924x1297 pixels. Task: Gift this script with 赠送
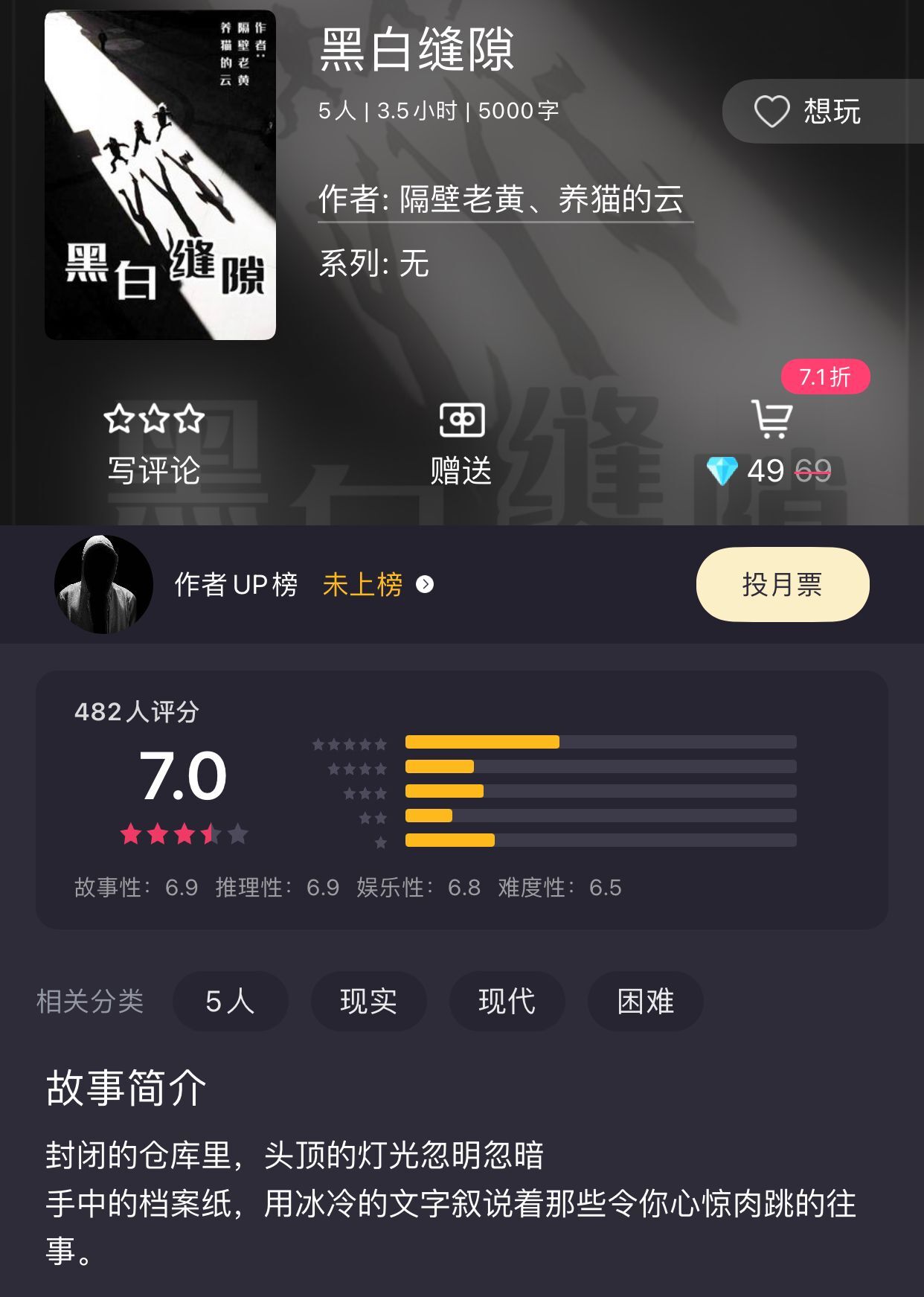(x=461, y=443)
